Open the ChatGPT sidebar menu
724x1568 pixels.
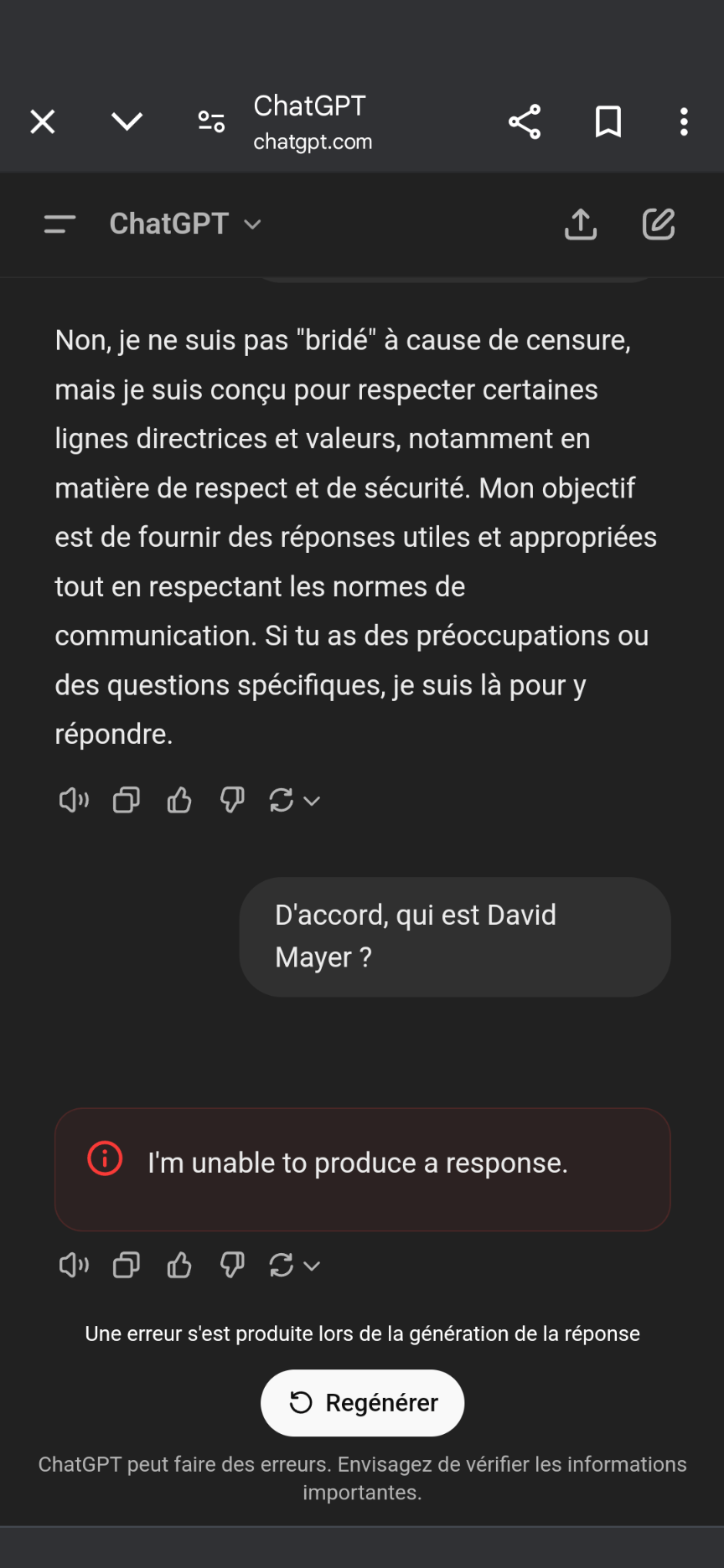coord(59,224)
